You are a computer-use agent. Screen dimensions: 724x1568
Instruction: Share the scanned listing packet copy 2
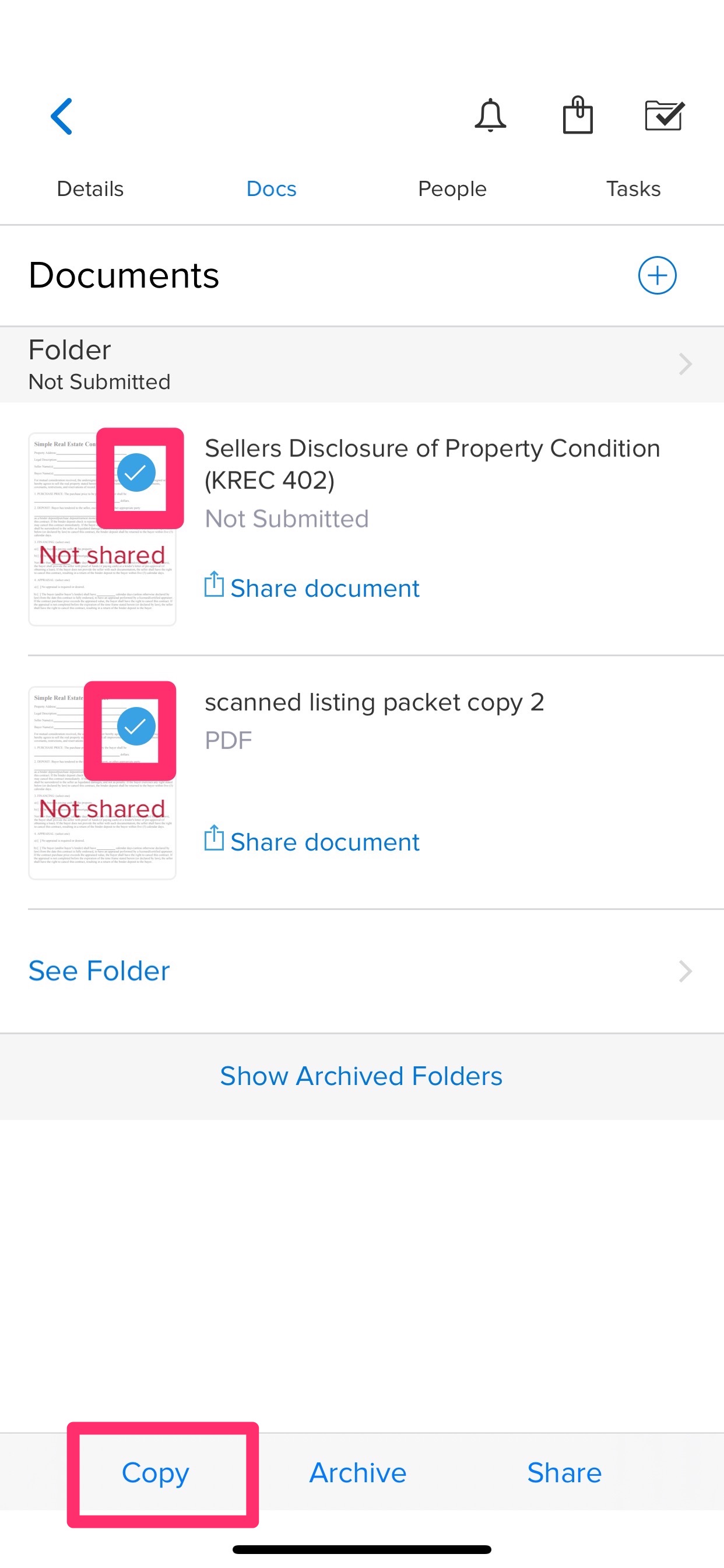click(x=311, y=841)
